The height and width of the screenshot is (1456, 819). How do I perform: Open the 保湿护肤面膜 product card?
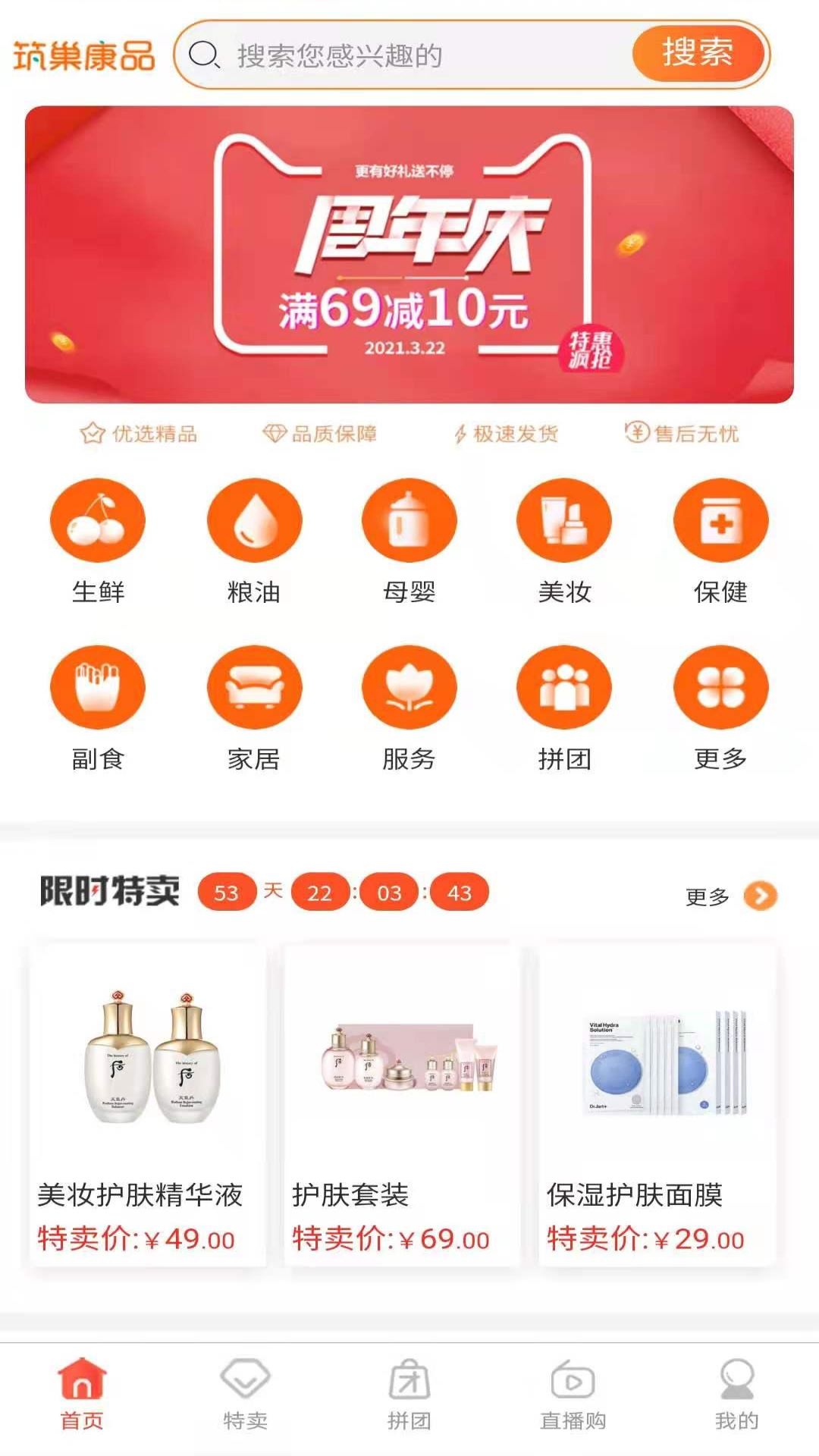pyautogui.click(x=657, y=1104)
